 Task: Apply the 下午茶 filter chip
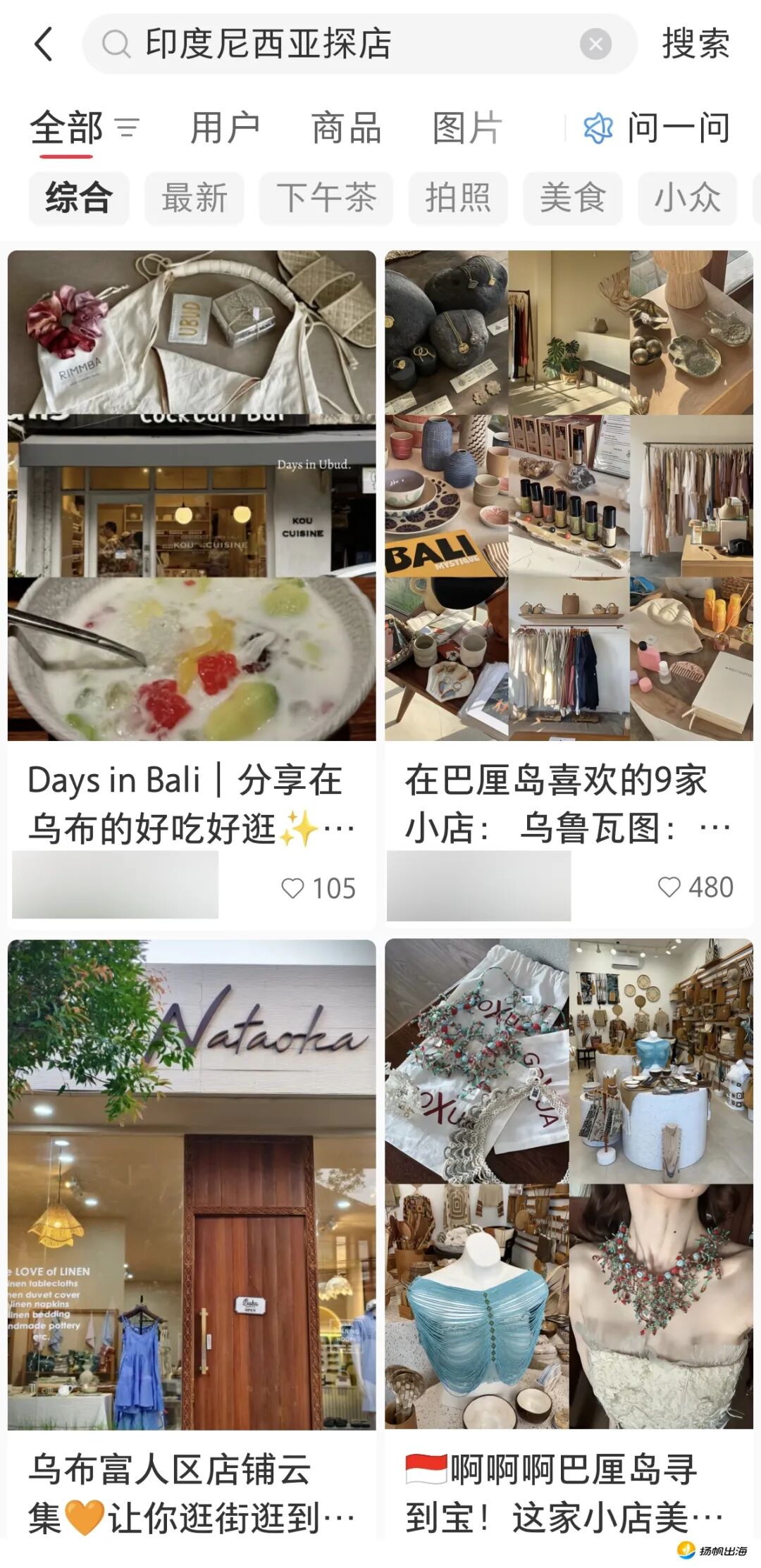[326, 198]
